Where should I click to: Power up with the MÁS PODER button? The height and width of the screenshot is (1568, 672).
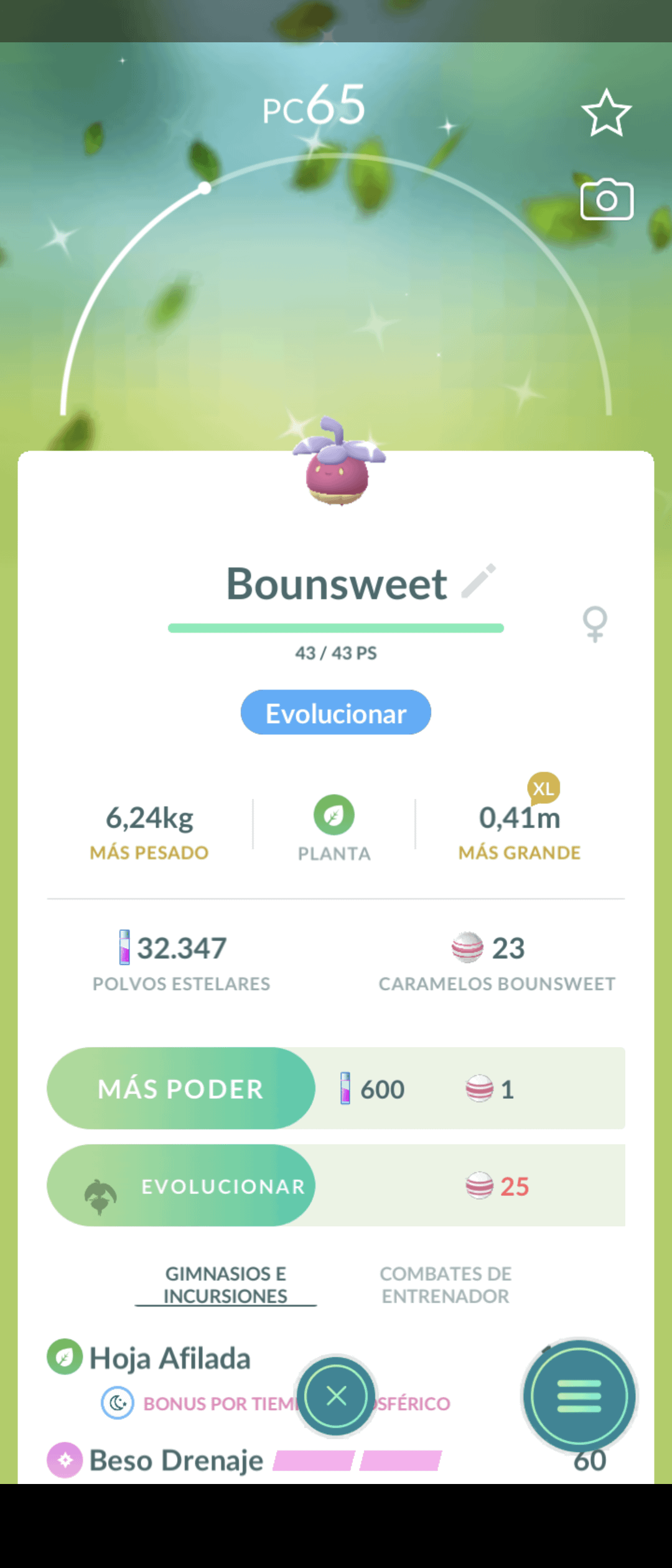point(181,1088)
